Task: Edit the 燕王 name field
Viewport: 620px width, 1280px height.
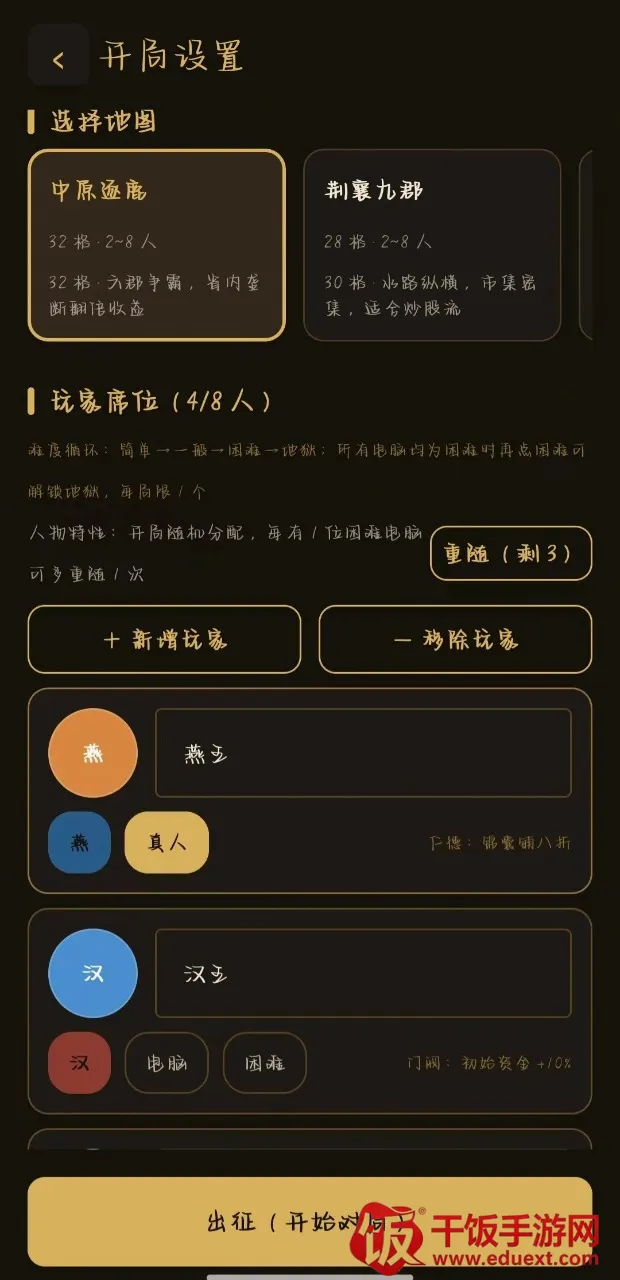Action: [363, 753]
